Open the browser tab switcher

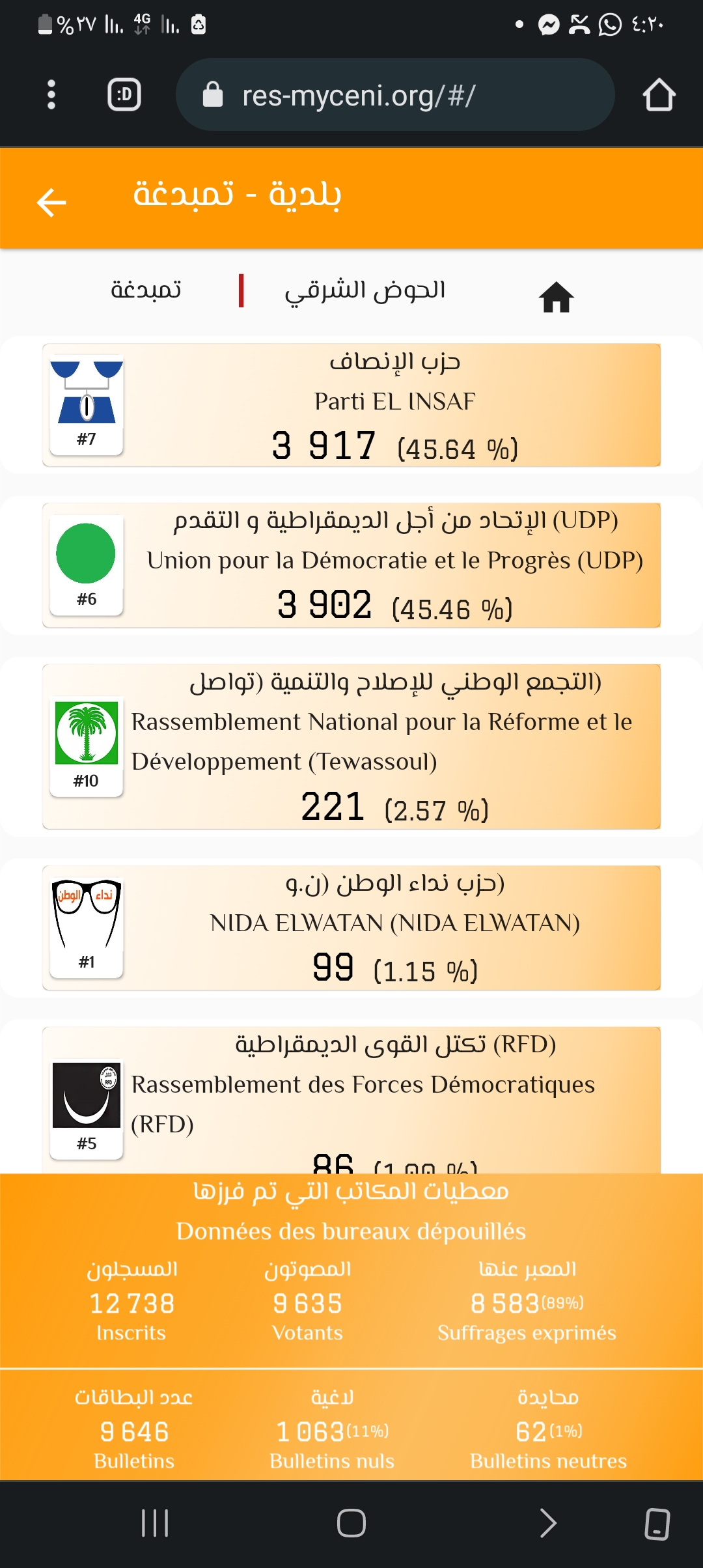(x=124, y=95)
